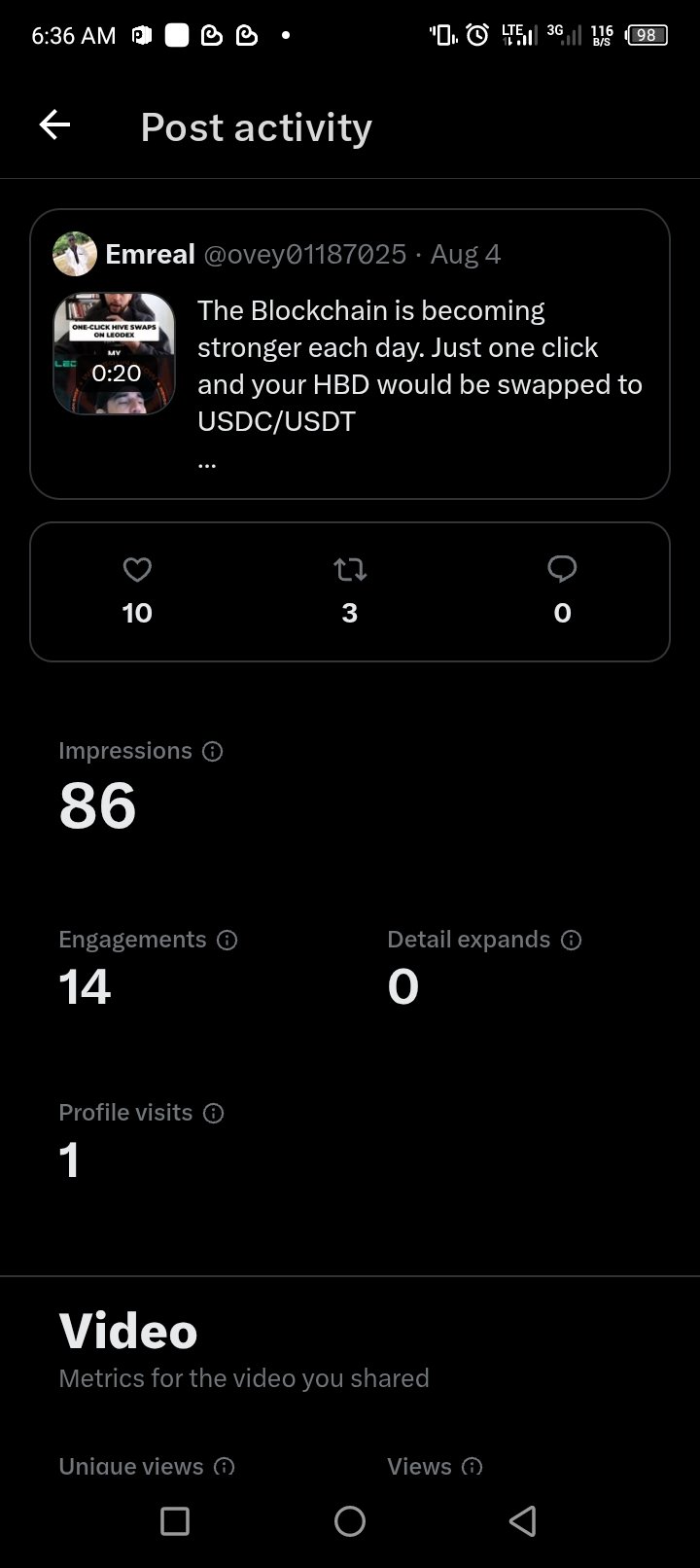Show info about video Views
Screen dimensions: 700x1568
click(x=472, y=1466)
